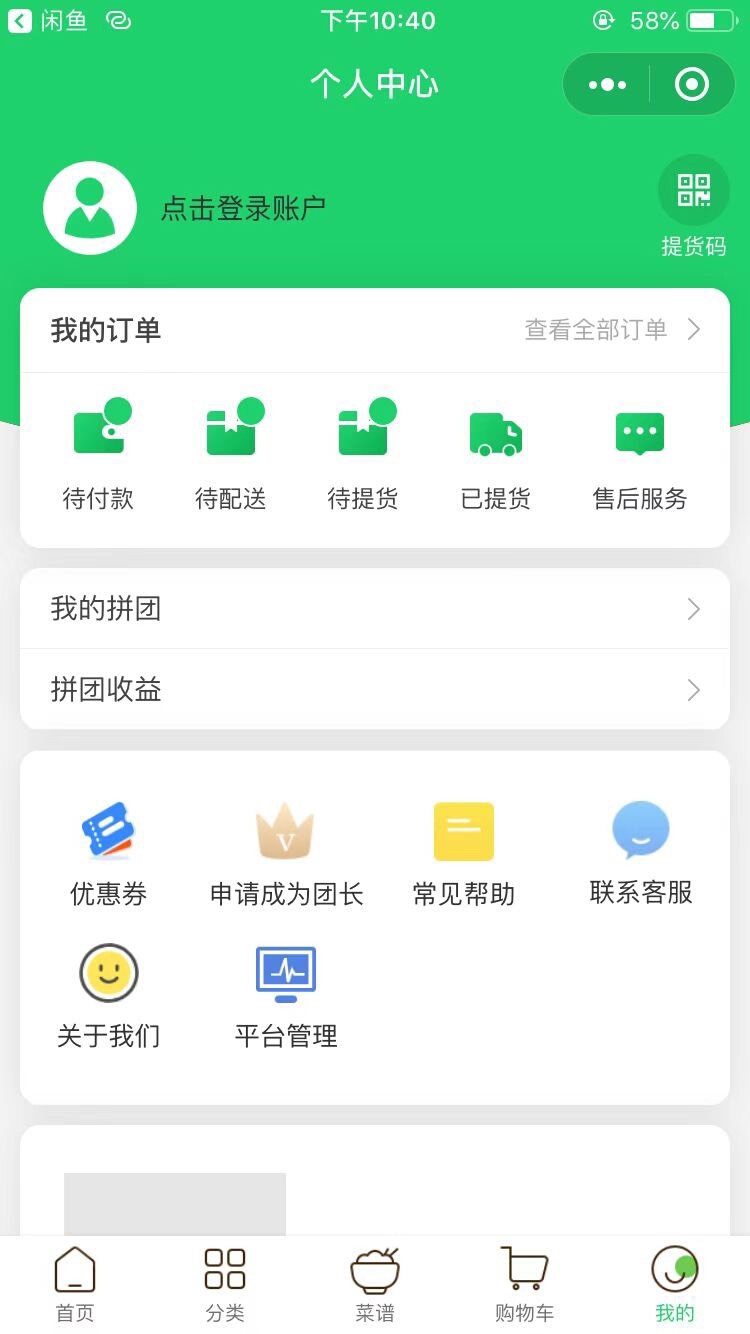Viewport: 750px width, 1334px height.
Task: Close the mini program via circle icon
Action: pyautogui.click(x=691, y=85)
